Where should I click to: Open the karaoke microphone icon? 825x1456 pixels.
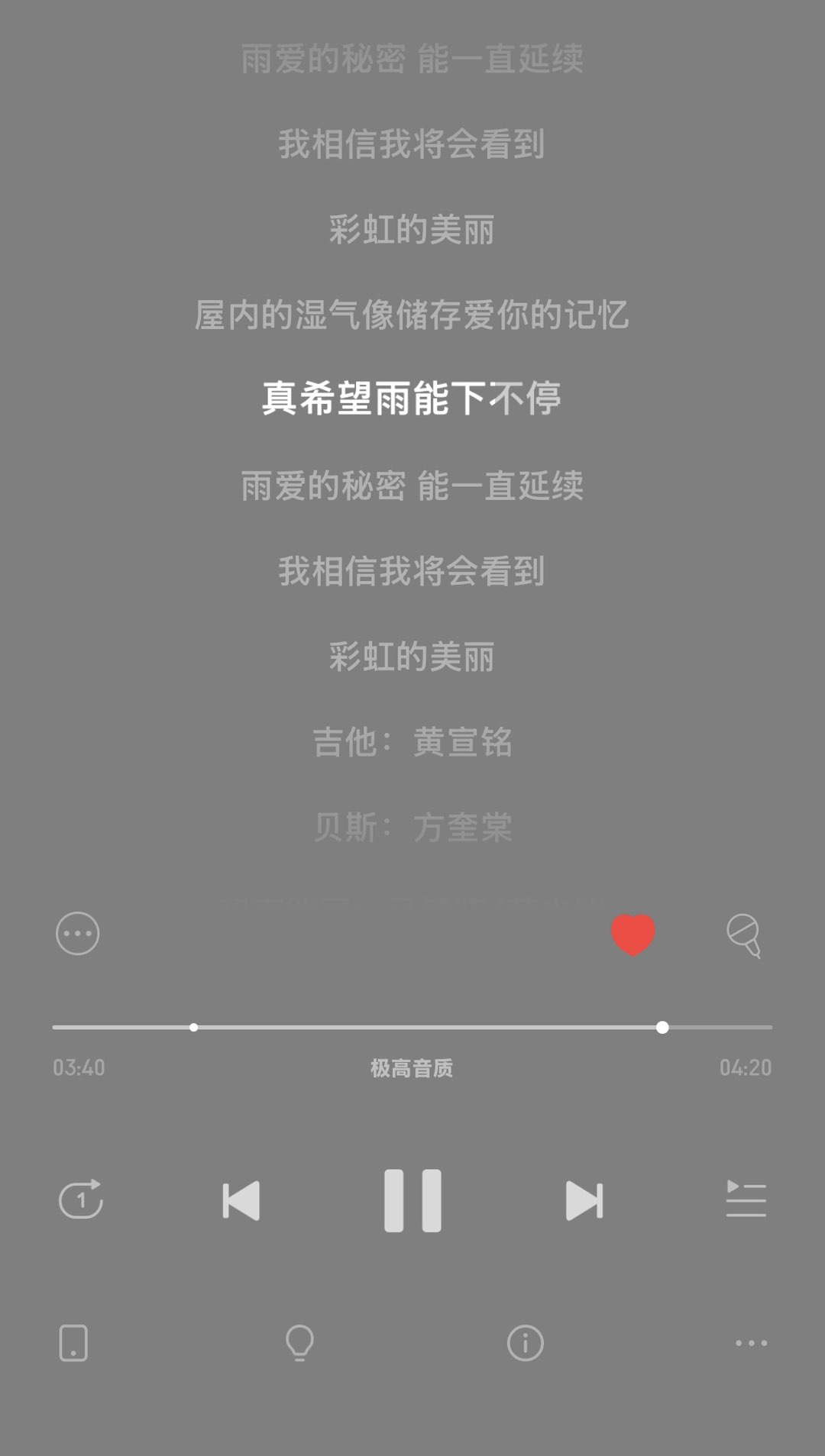744,935
